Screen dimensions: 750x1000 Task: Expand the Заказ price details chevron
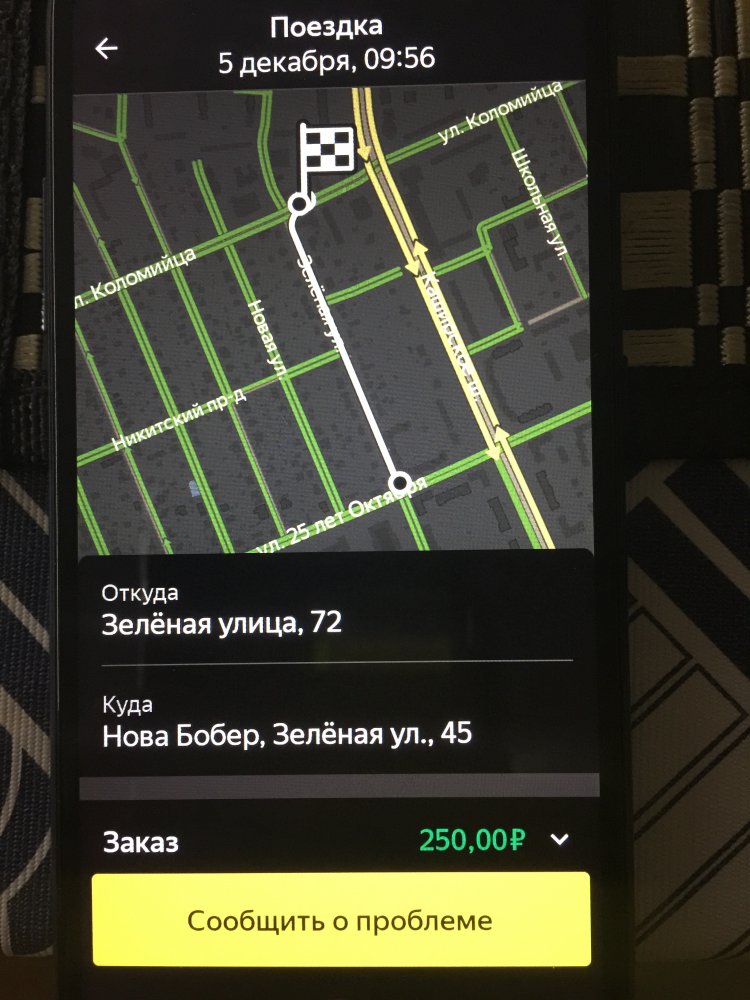click(x=560, y=840)
